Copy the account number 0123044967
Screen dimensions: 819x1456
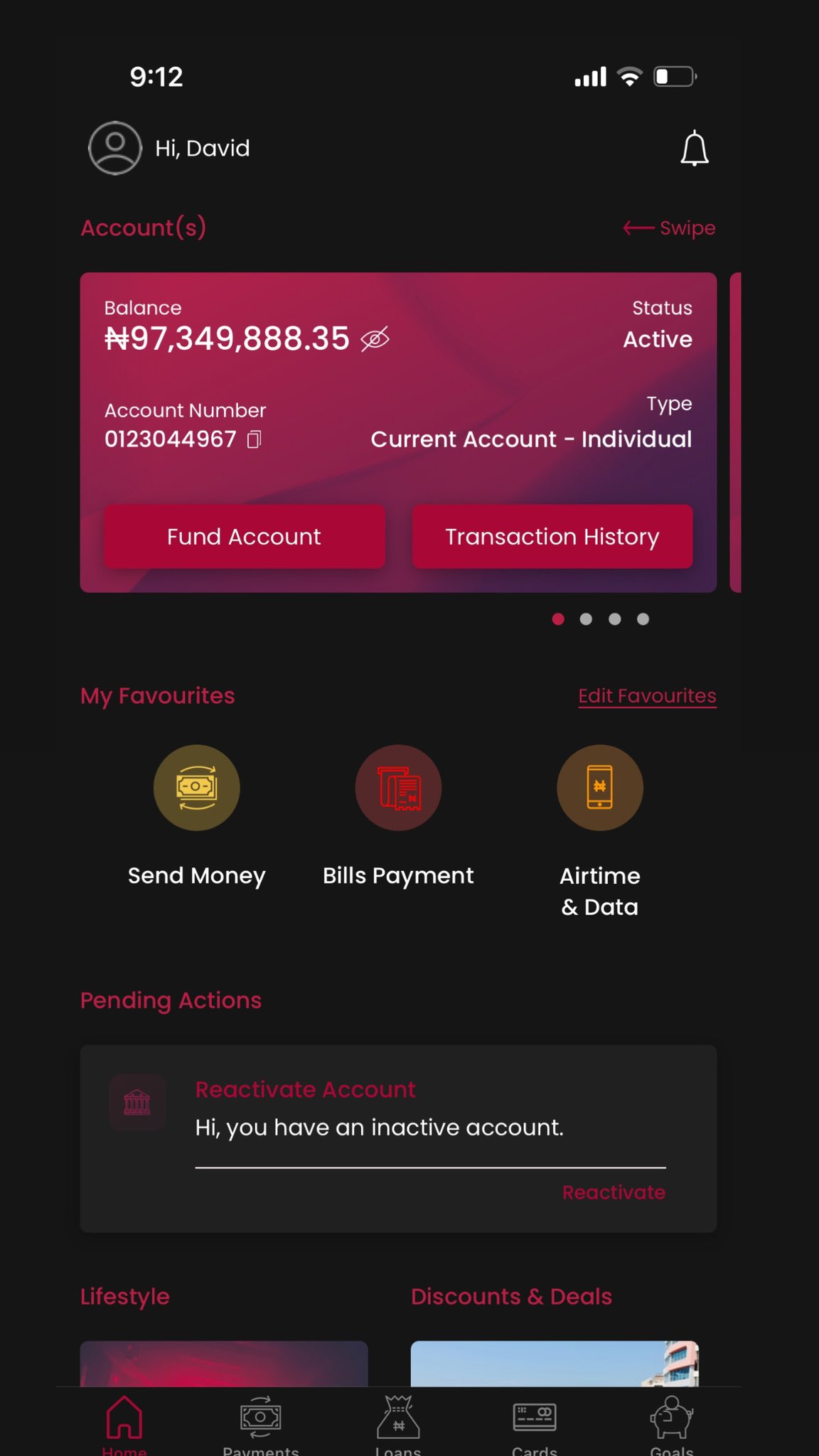tap(254, 439)
